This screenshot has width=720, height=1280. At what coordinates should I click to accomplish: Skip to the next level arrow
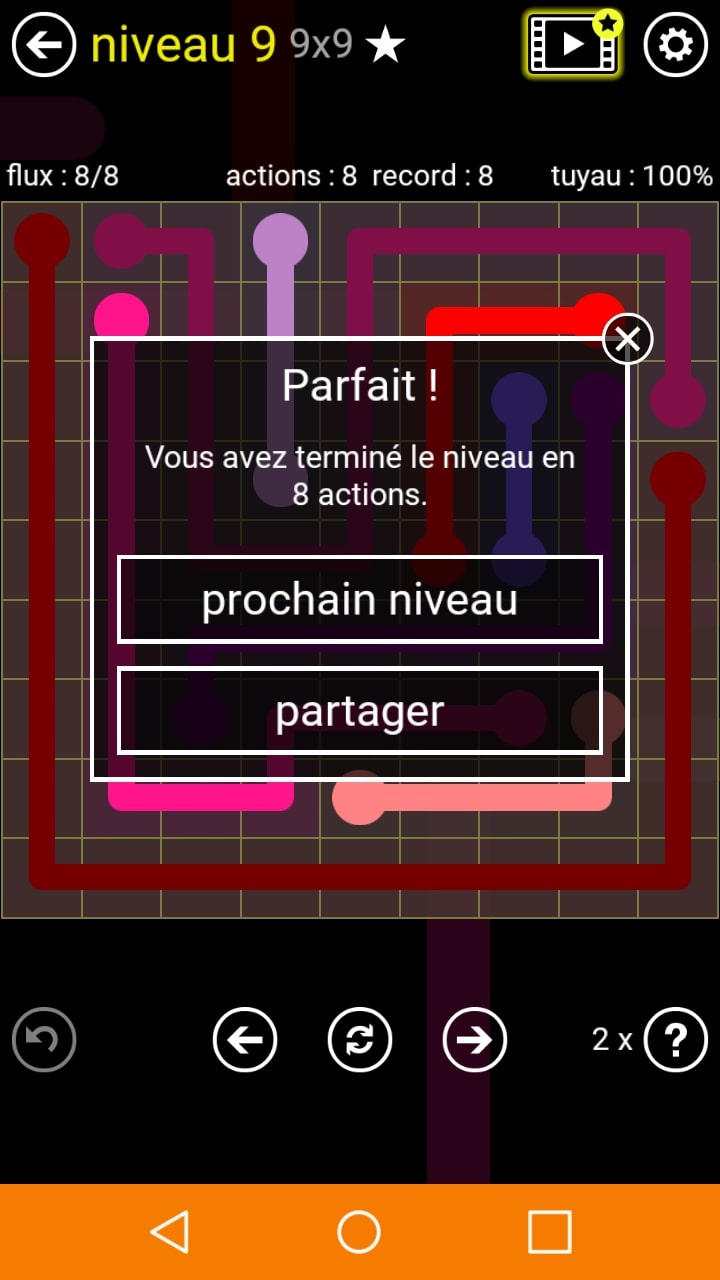[x=475, y=1040]
